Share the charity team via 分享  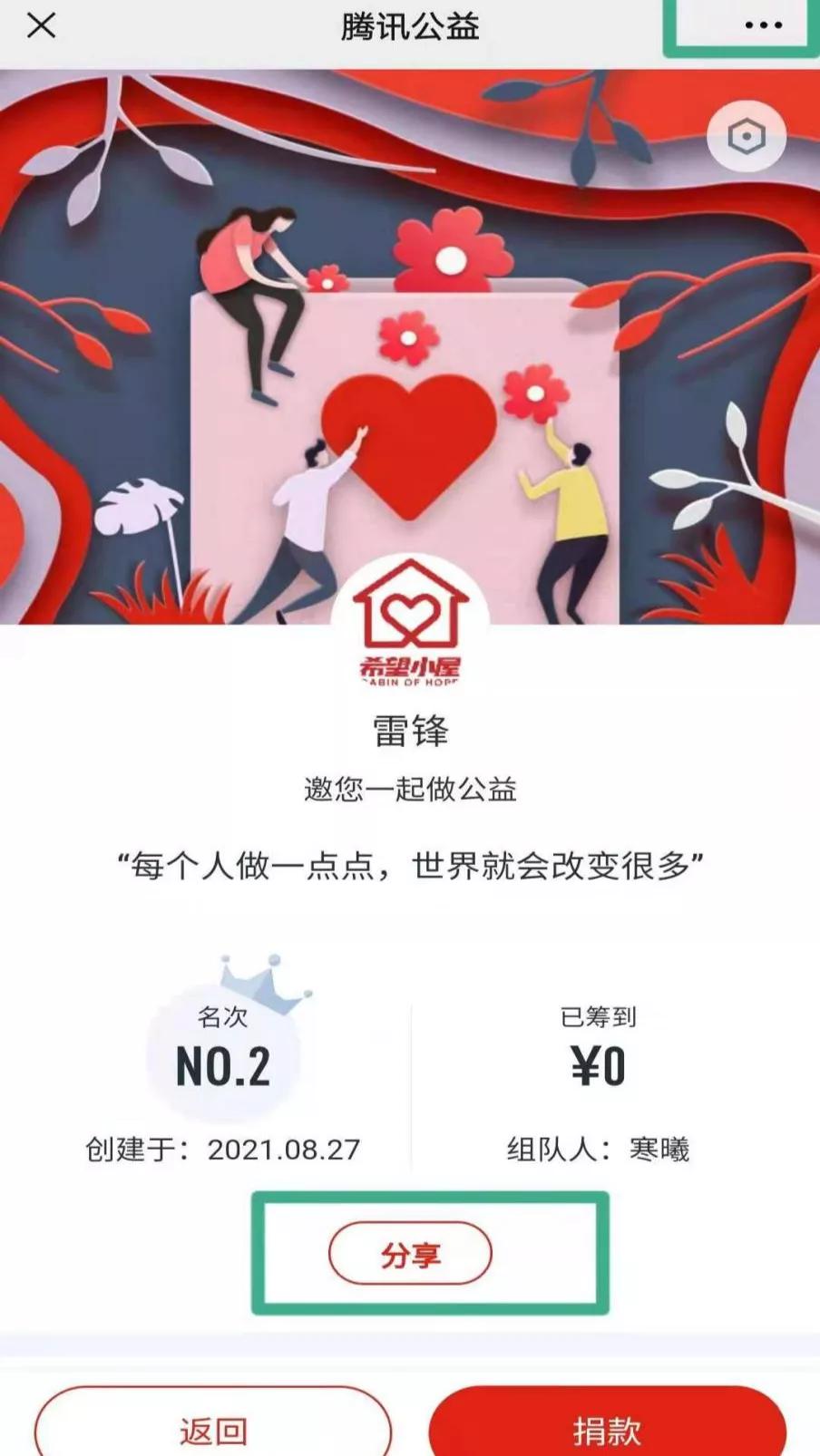coord(410,1255)
